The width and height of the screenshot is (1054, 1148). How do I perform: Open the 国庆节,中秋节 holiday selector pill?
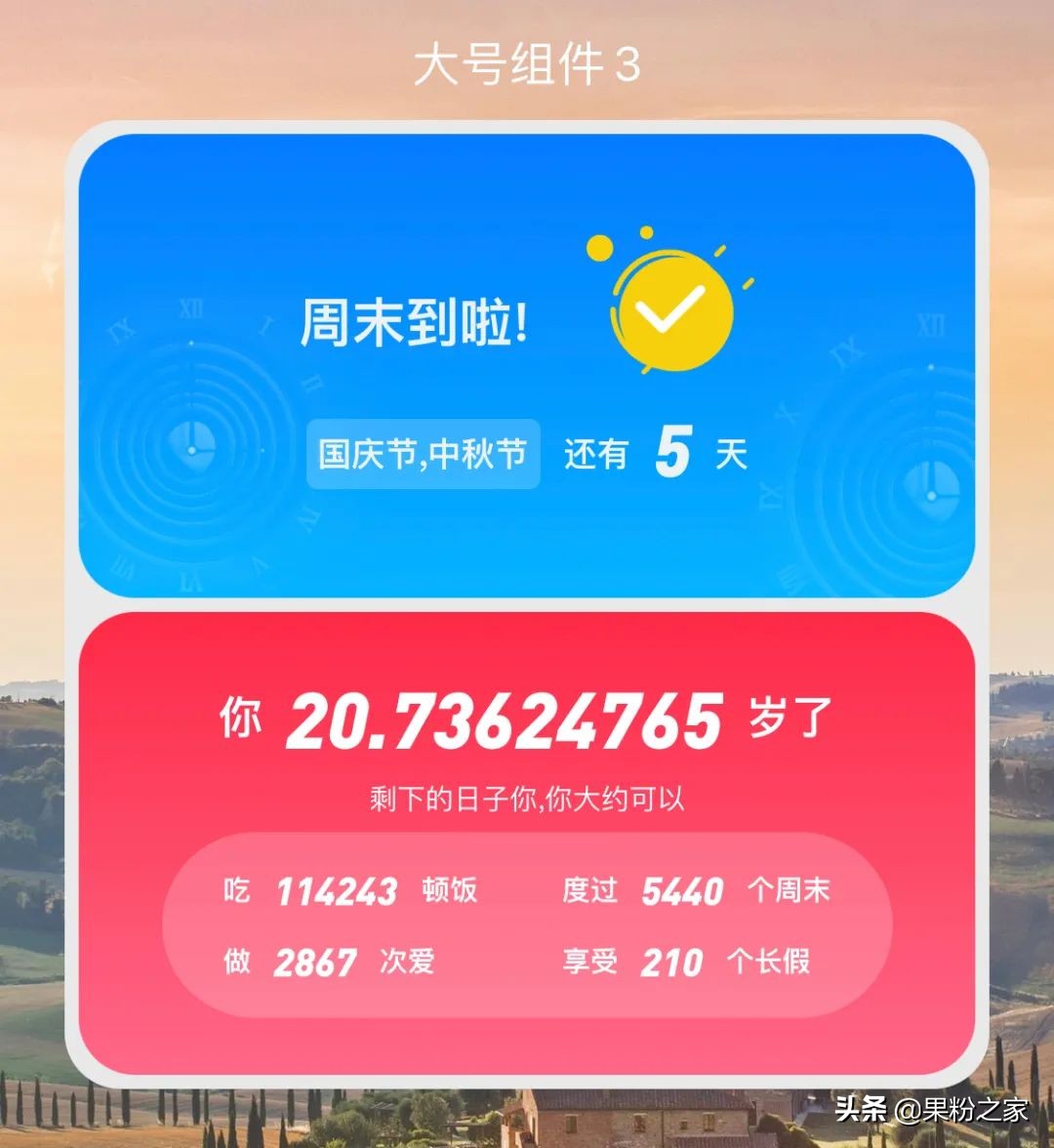[x=425, y=453]
